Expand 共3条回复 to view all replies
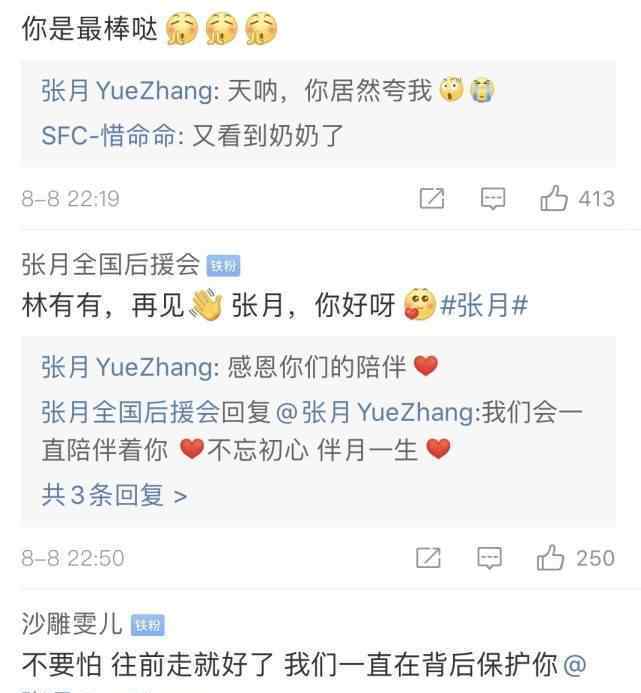Screen dimensions: 641x693 pos(114,494)
